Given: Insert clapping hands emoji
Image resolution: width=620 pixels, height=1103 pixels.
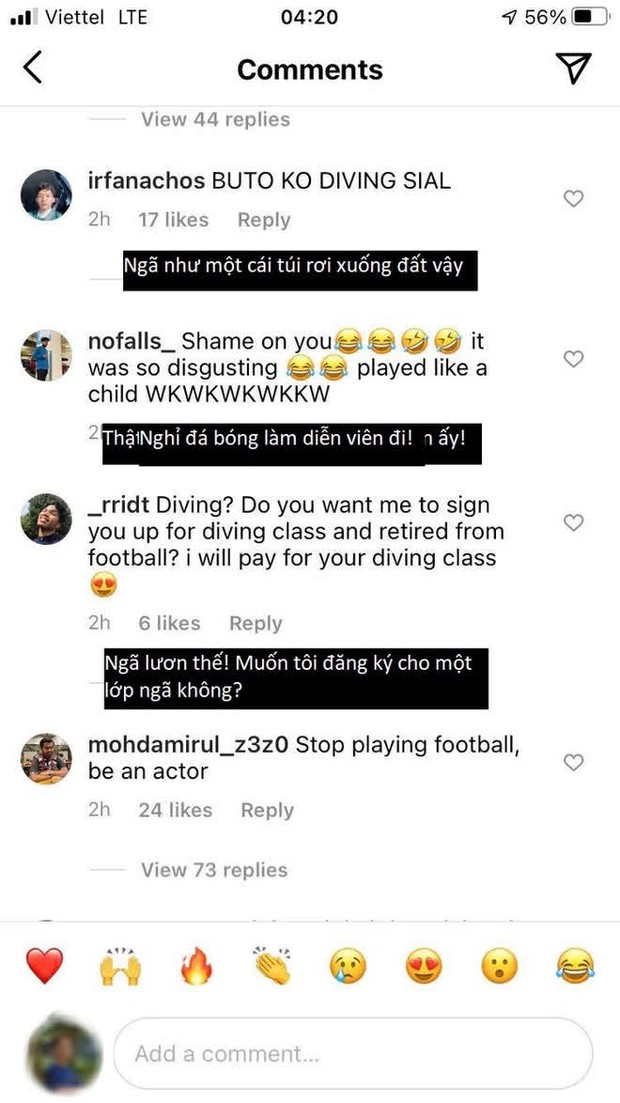Looking at the screenshot, I should pos(272,966).
